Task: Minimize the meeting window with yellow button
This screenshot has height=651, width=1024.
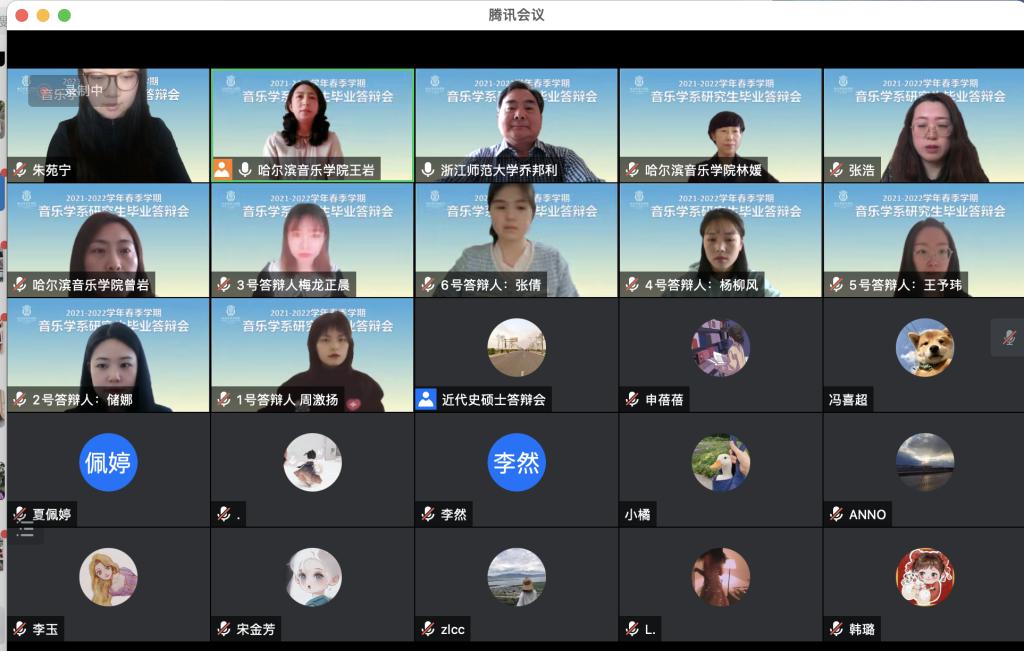Action: point(42,15)
